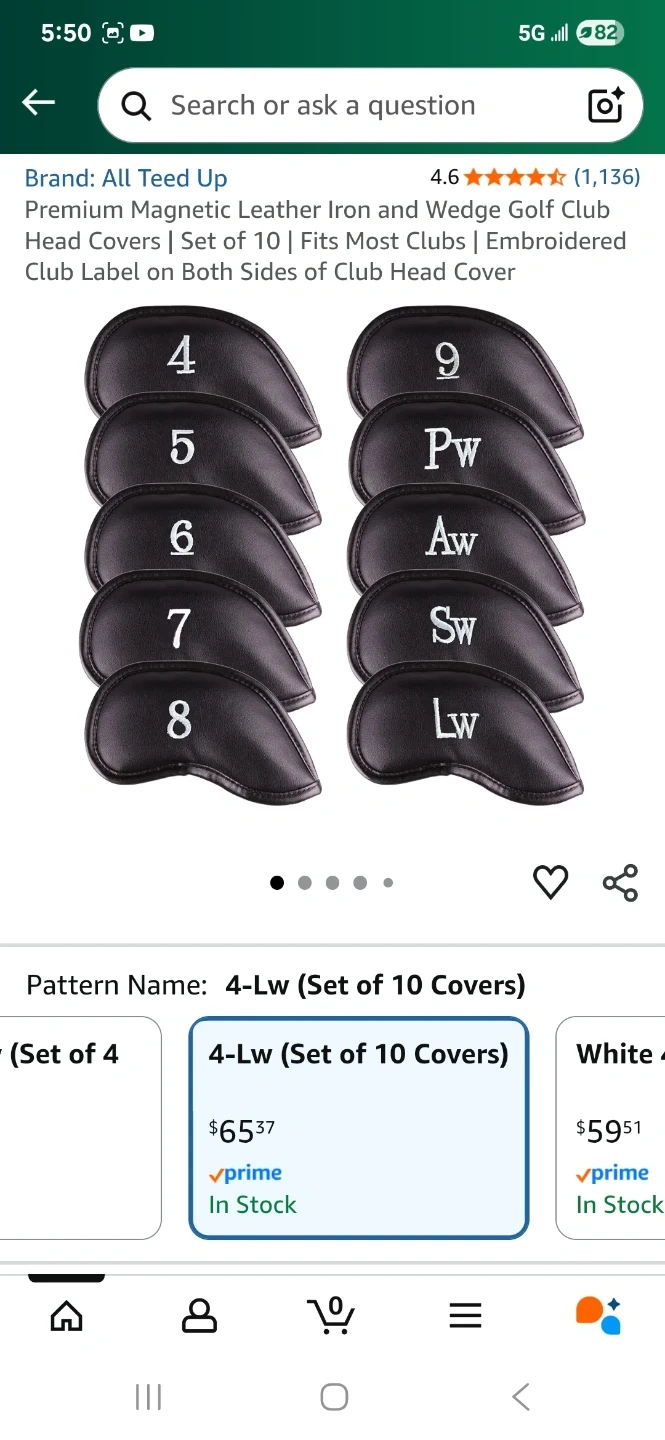Open the All Teed Up brand page

126,178
